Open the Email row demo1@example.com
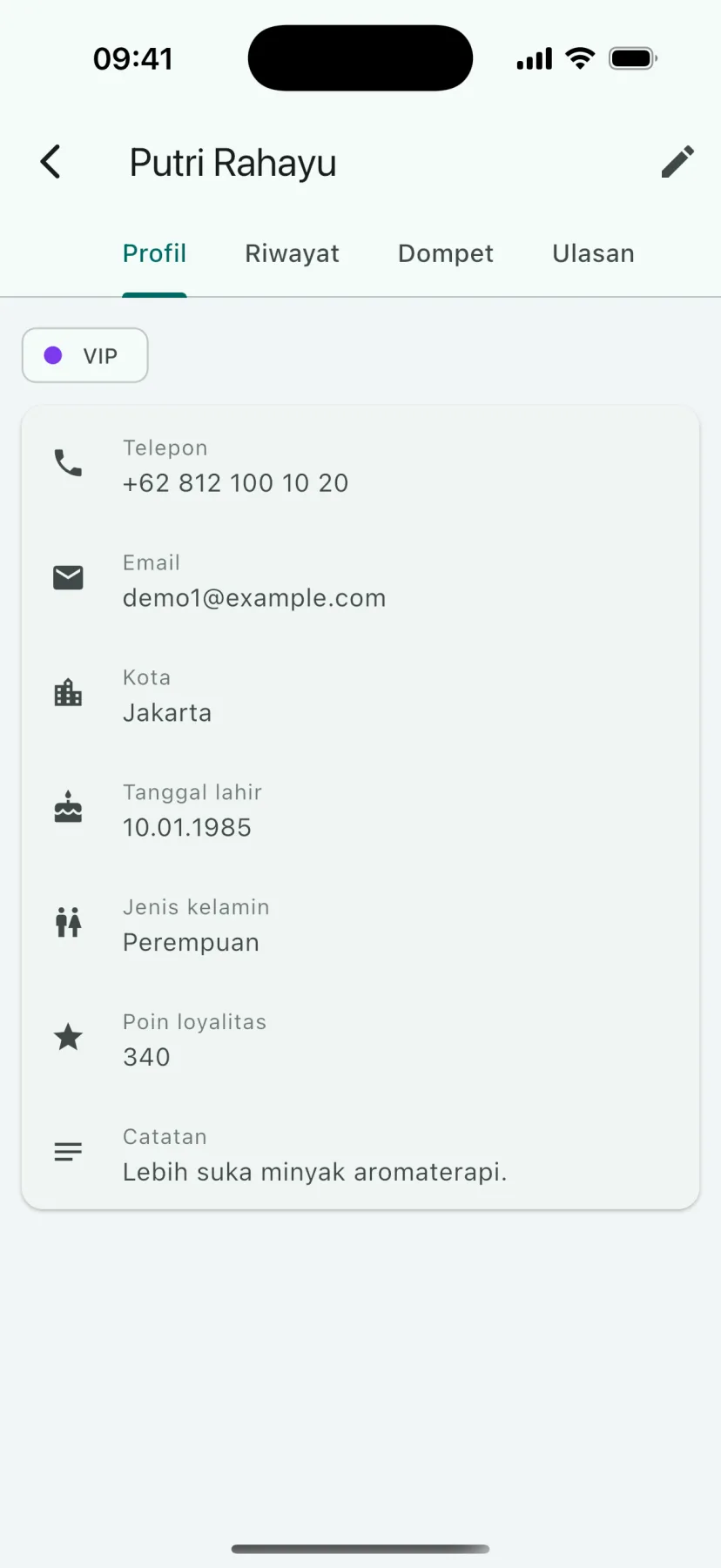 (x=360, y=578)
